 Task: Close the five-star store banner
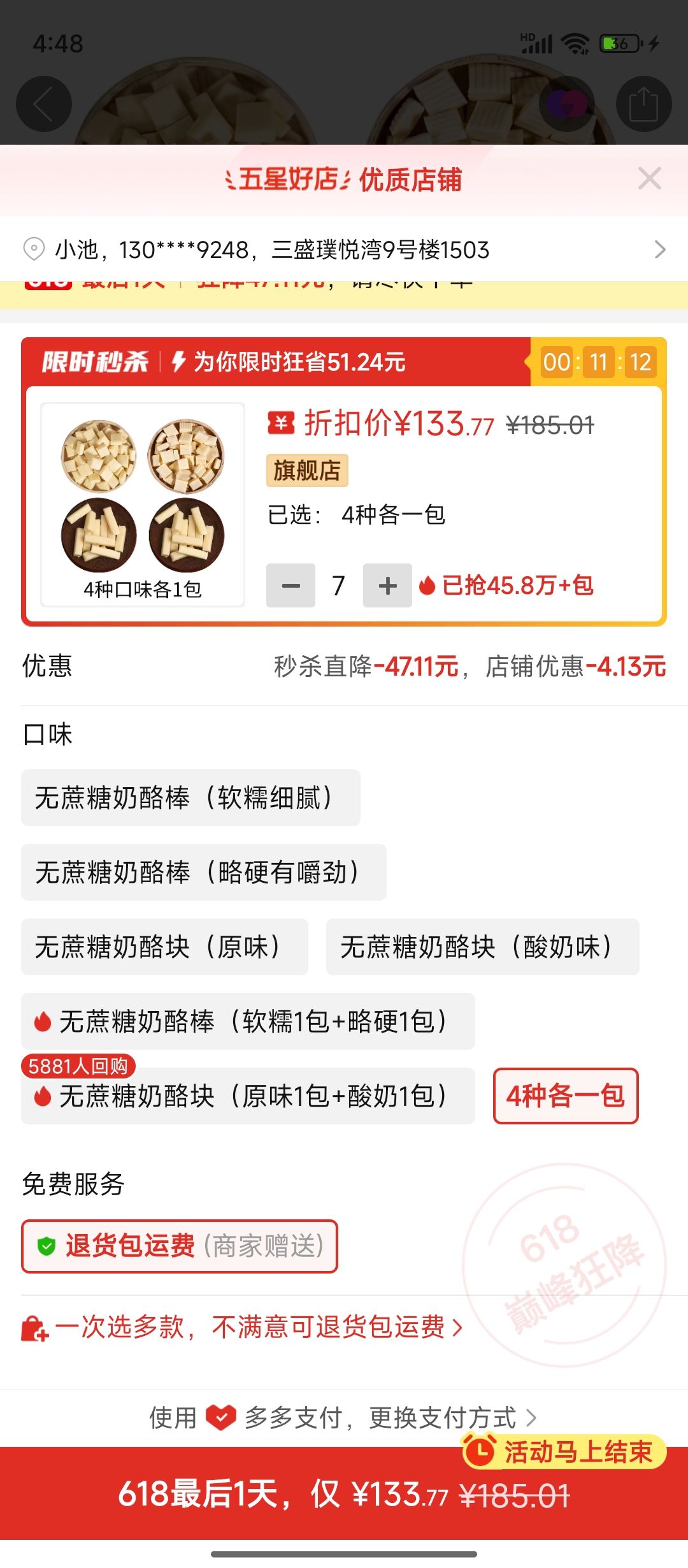pos(649,178)
